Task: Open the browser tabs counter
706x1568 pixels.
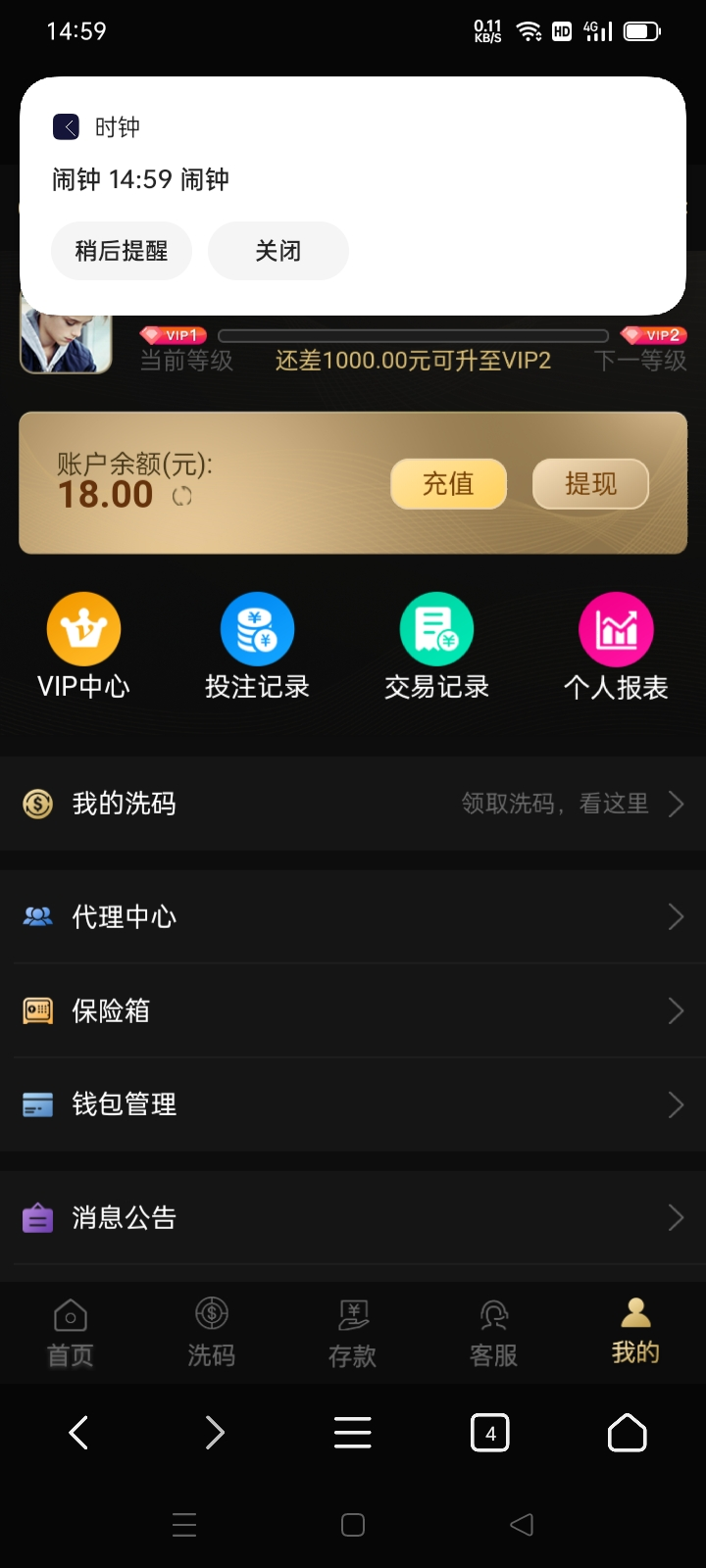Action: (x=490, y=1434)
